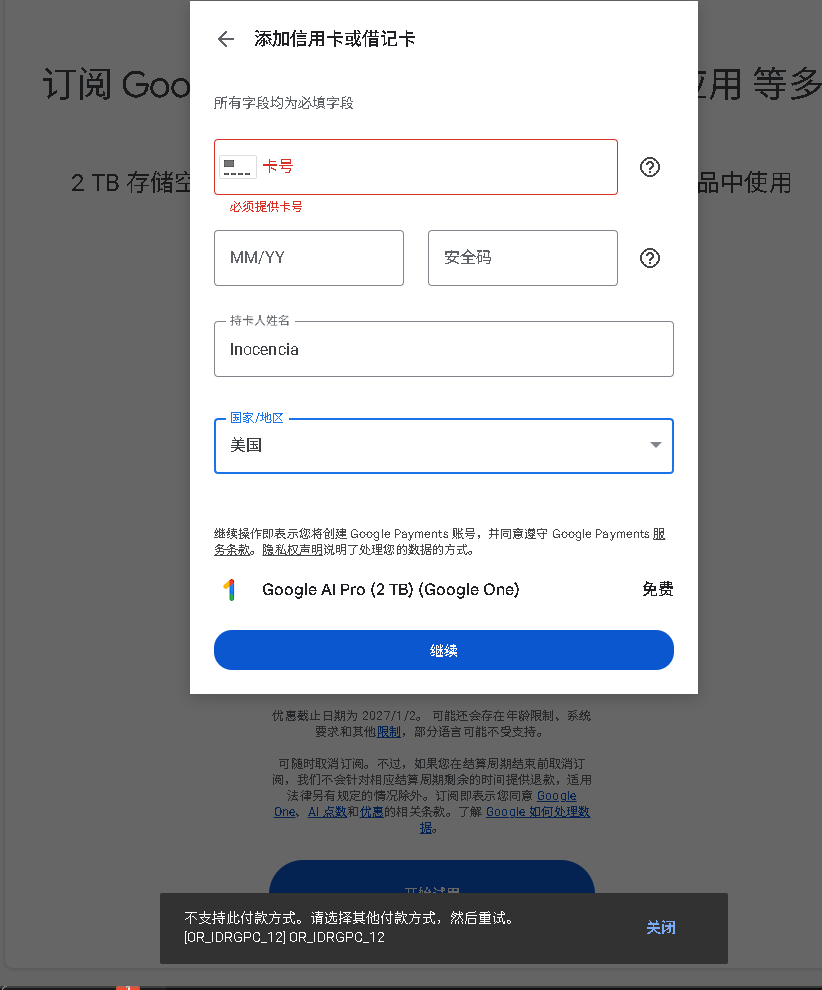This screenshot has width=822, height=990.
Task: Tap the MM/YY expiry field
Action: tap(308, 258)
